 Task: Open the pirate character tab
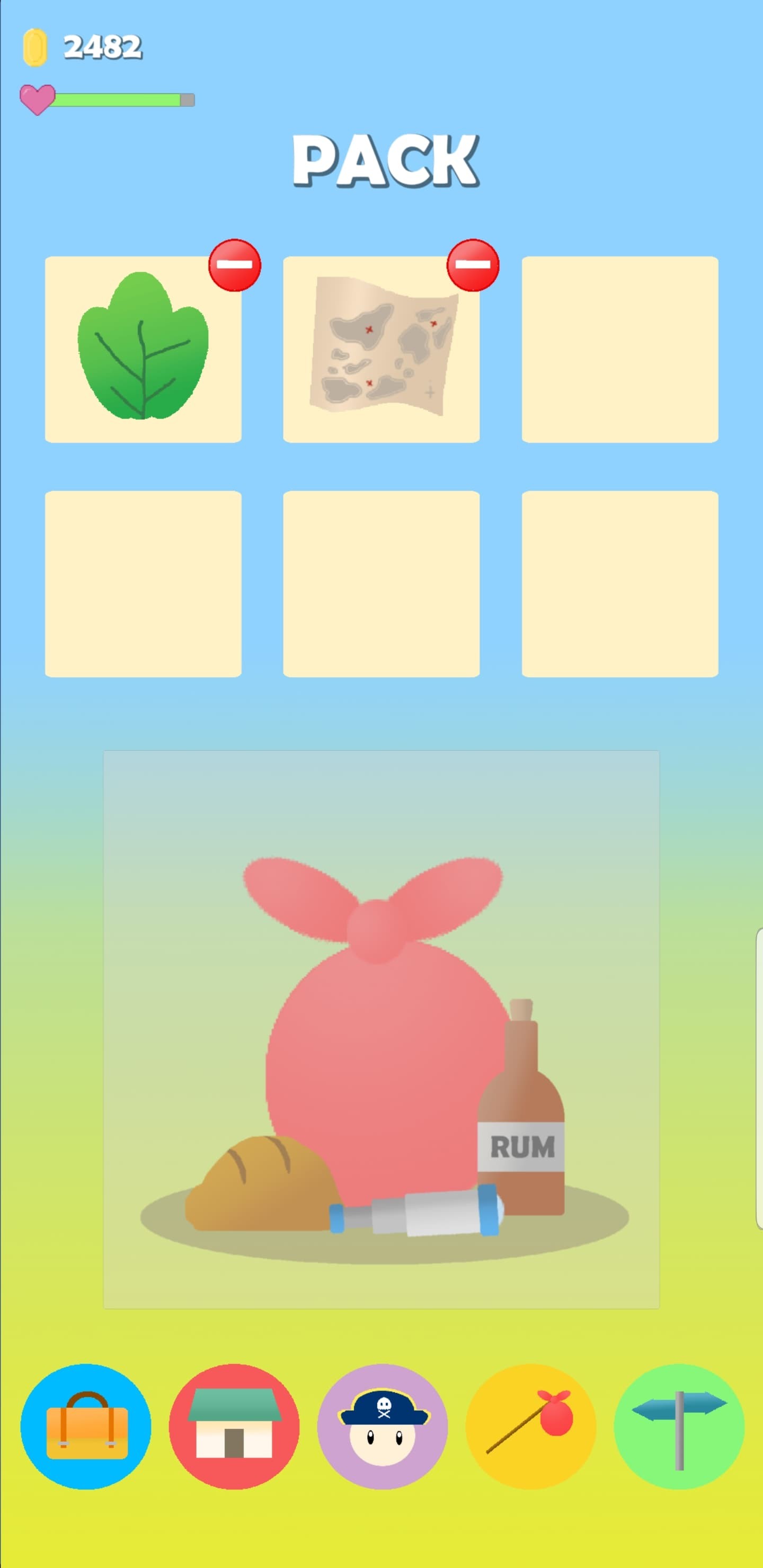click(383, 1426)
